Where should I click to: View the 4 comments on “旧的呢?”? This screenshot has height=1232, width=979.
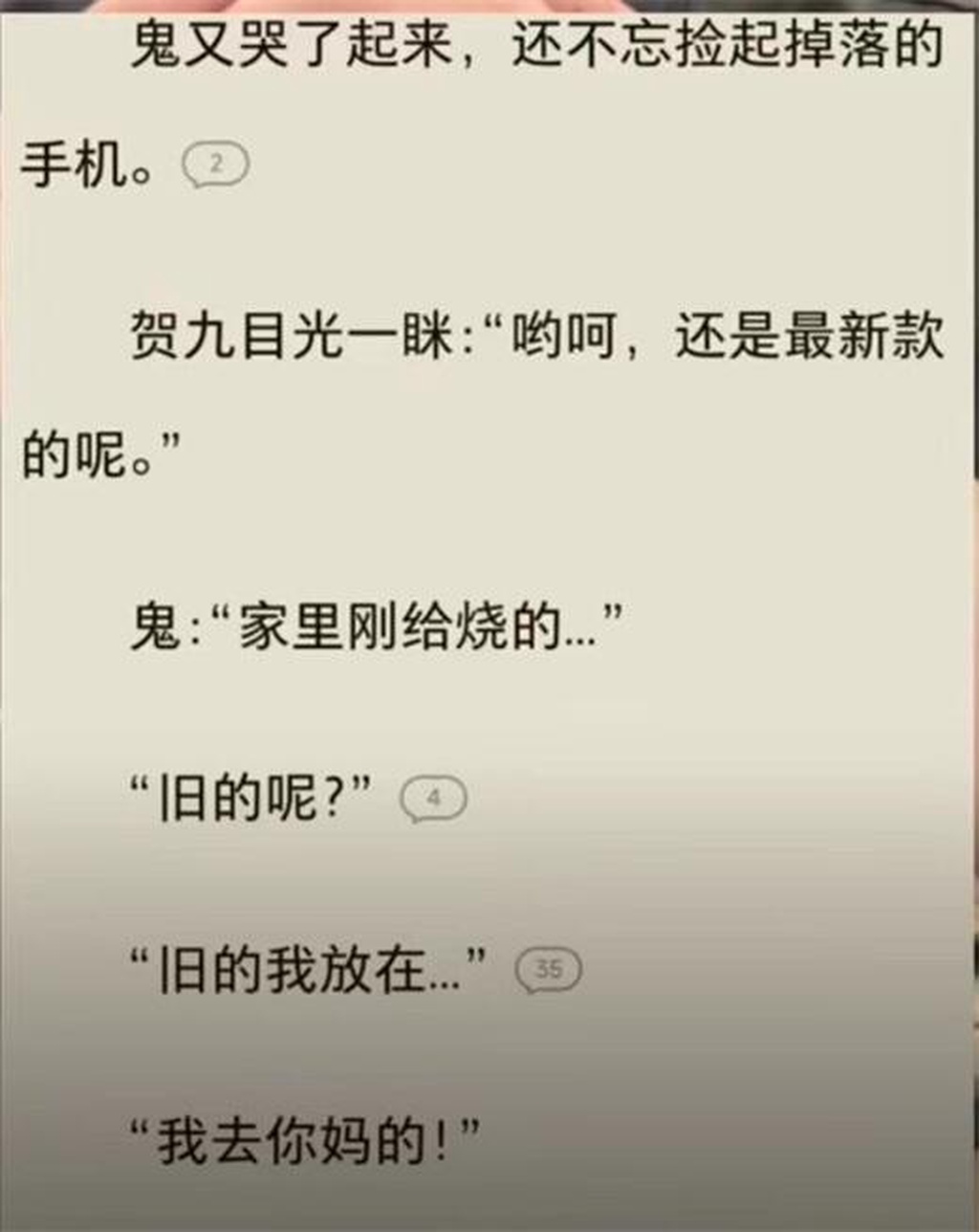pos(434,799)
